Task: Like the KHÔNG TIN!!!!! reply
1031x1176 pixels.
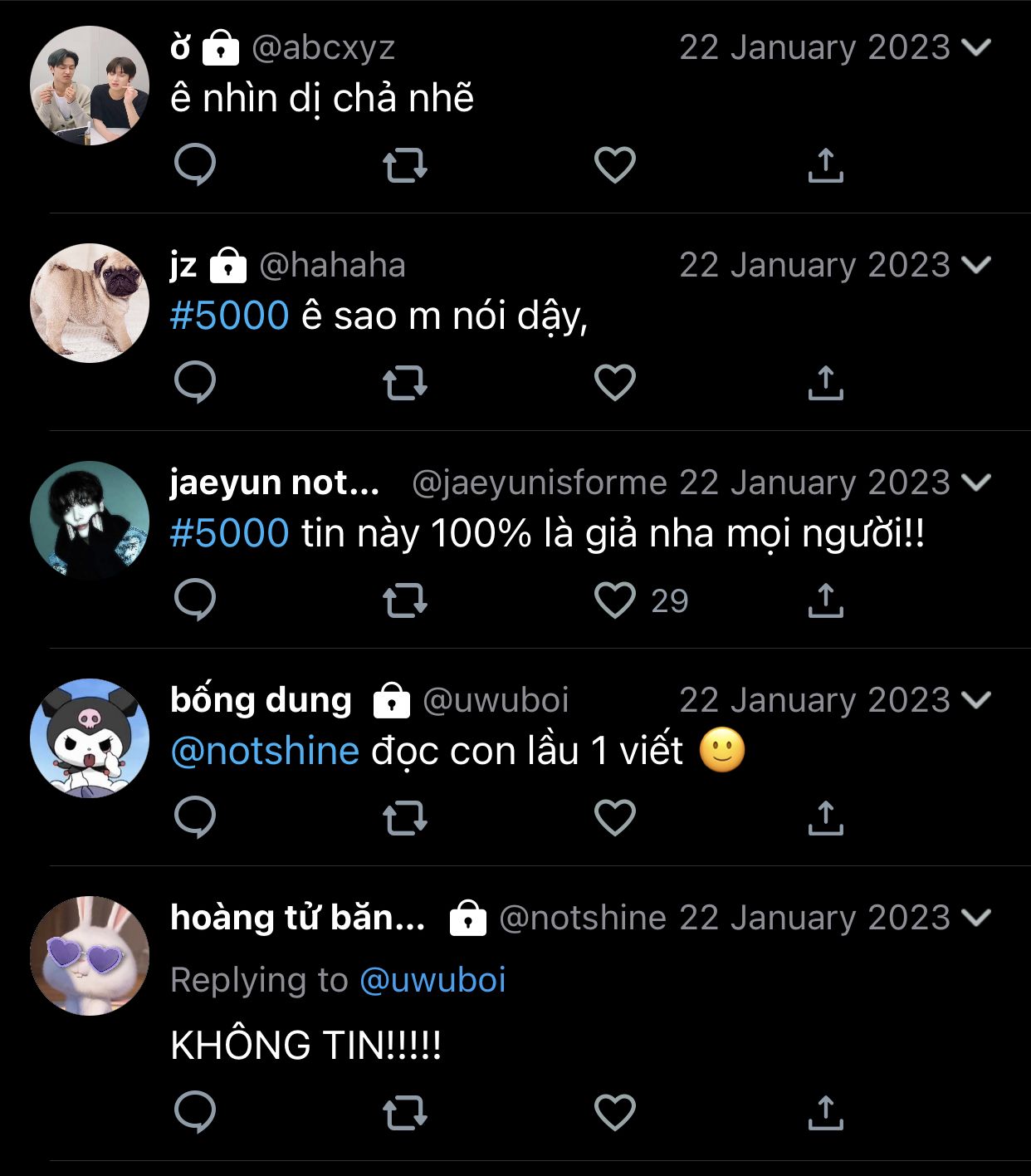Action: [614, 1112]
